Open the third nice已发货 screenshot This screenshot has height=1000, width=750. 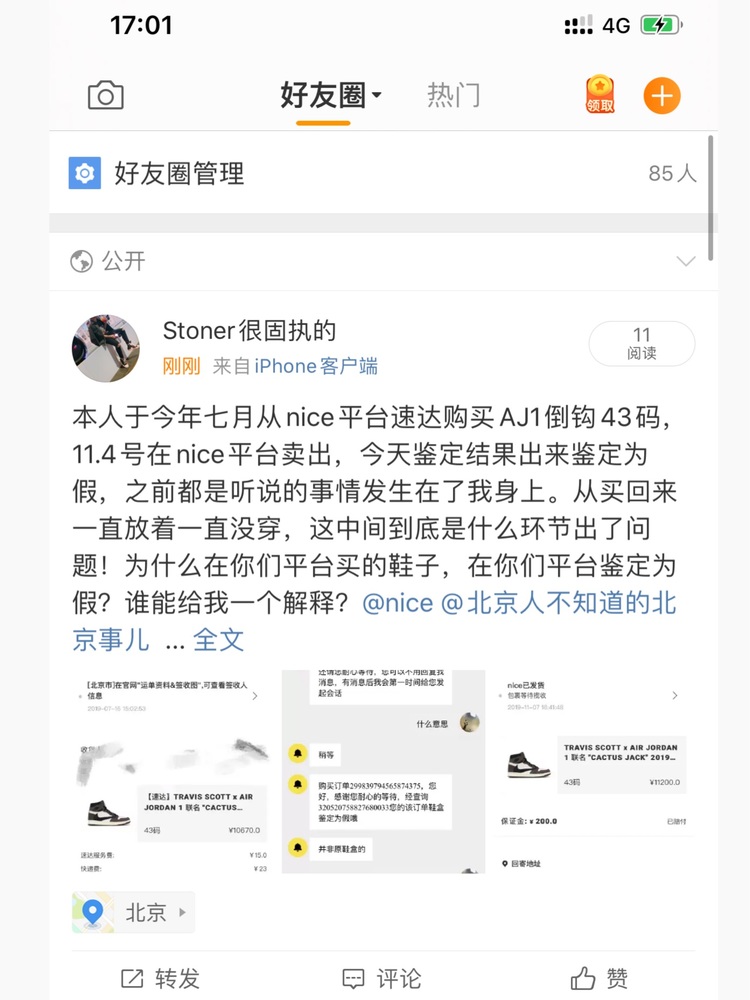pyautogui.click(x=591, y=771)
